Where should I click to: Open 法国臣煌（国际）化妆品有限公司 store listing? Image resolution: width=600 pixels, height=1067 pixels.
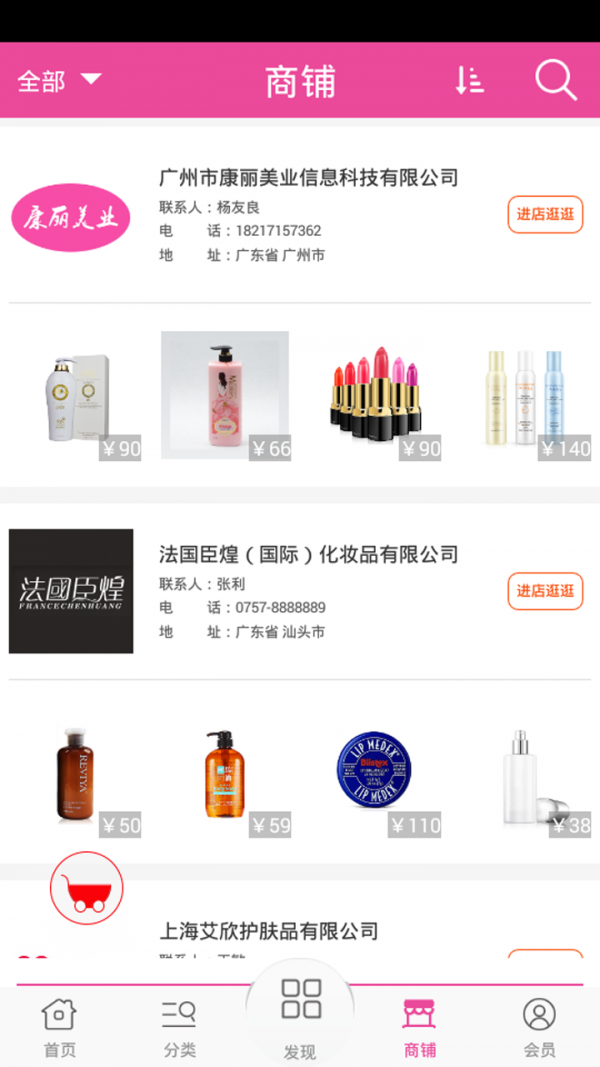(x=308, y=554)
